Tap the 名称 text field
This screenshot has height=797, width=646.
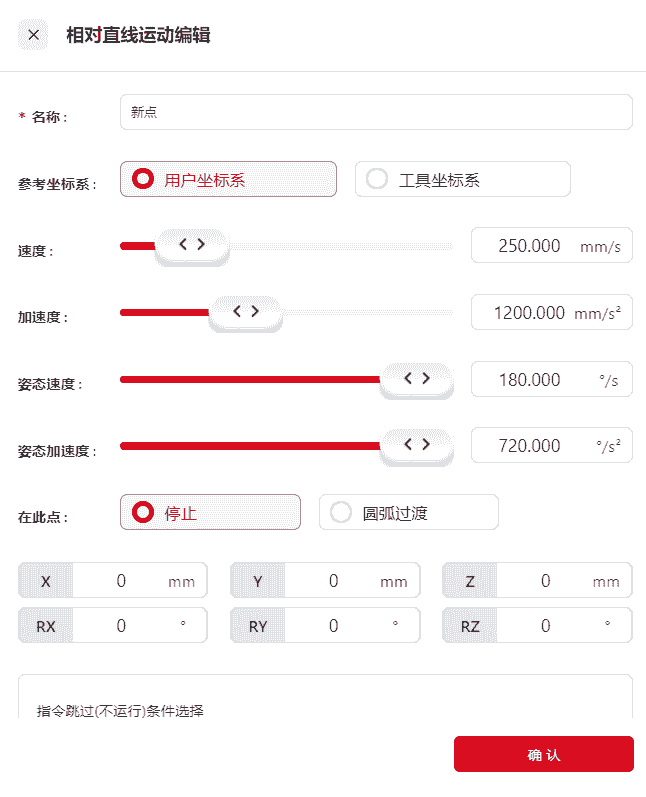[x=376, y=112]
